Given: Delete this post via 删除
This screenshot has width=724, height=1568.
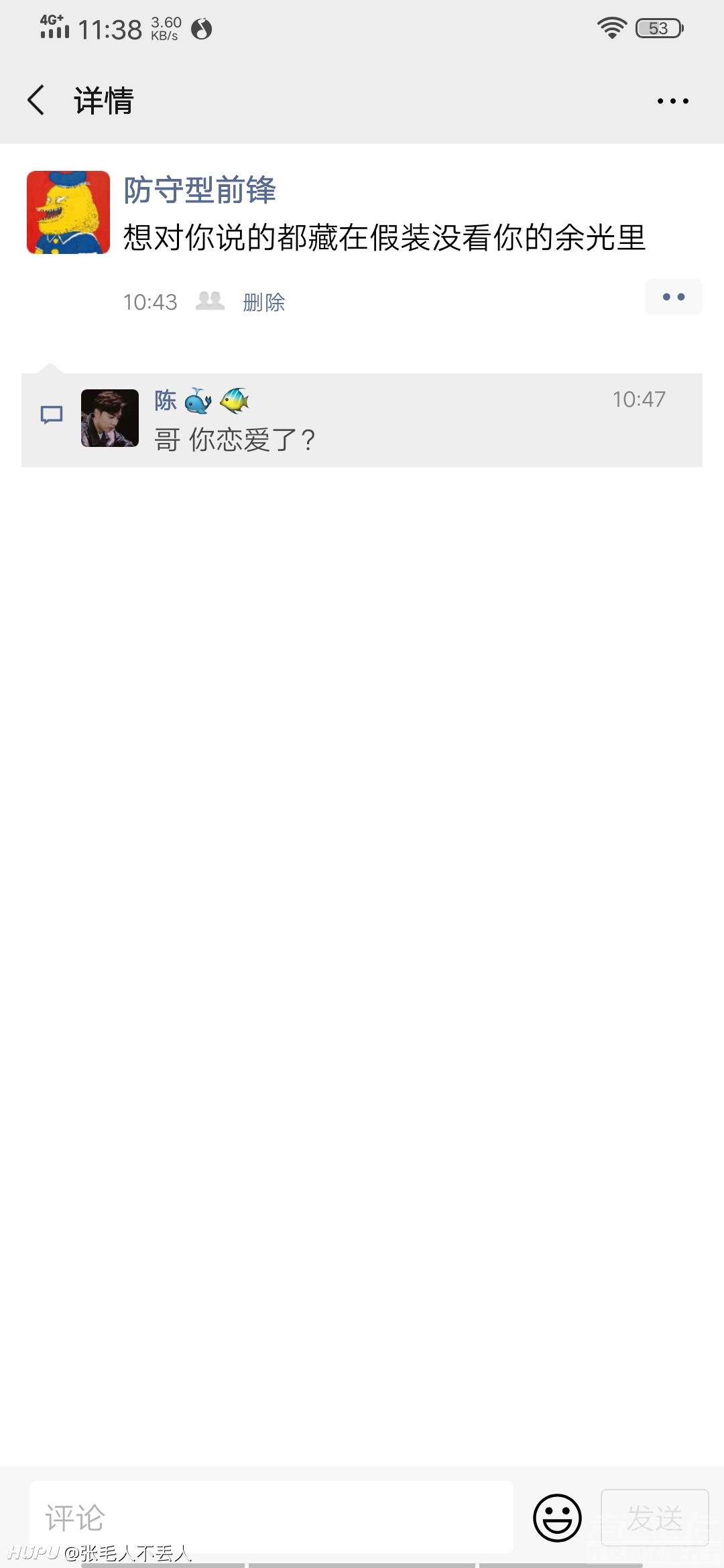Looking at the screenshot, I should tap(263, 302).
